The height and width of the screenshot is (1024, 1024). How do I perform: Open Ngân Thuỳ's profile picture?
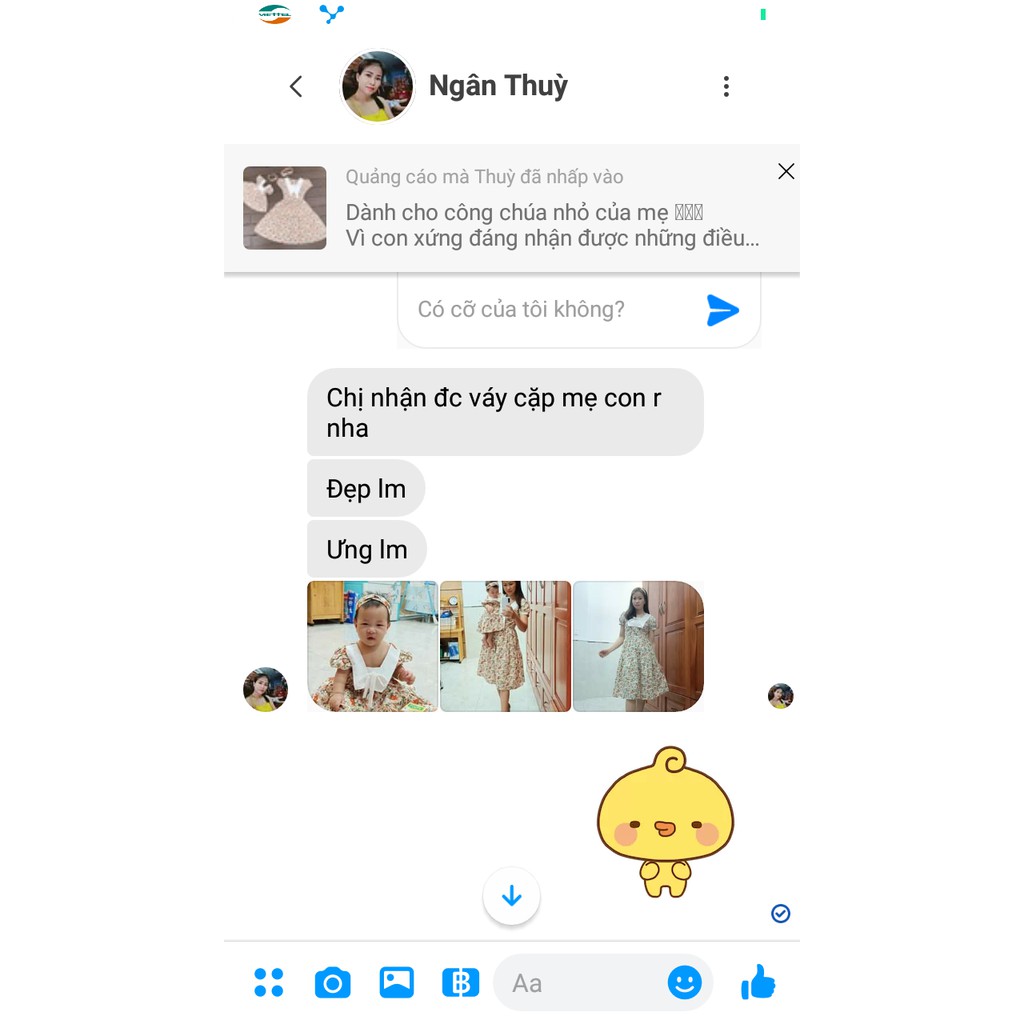pos(377,87)
